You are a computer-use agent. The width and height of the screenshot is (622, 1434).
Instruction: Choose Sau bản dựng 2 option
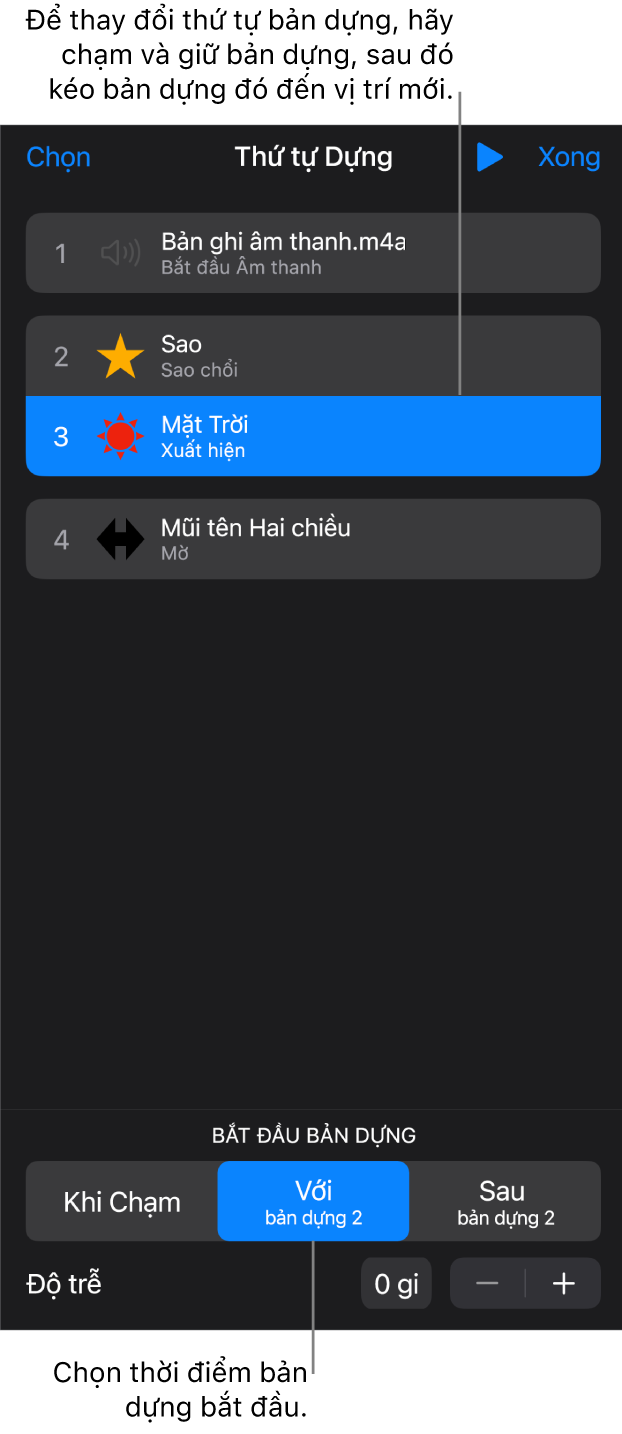pyautogui.click(x=504, y=1201)
